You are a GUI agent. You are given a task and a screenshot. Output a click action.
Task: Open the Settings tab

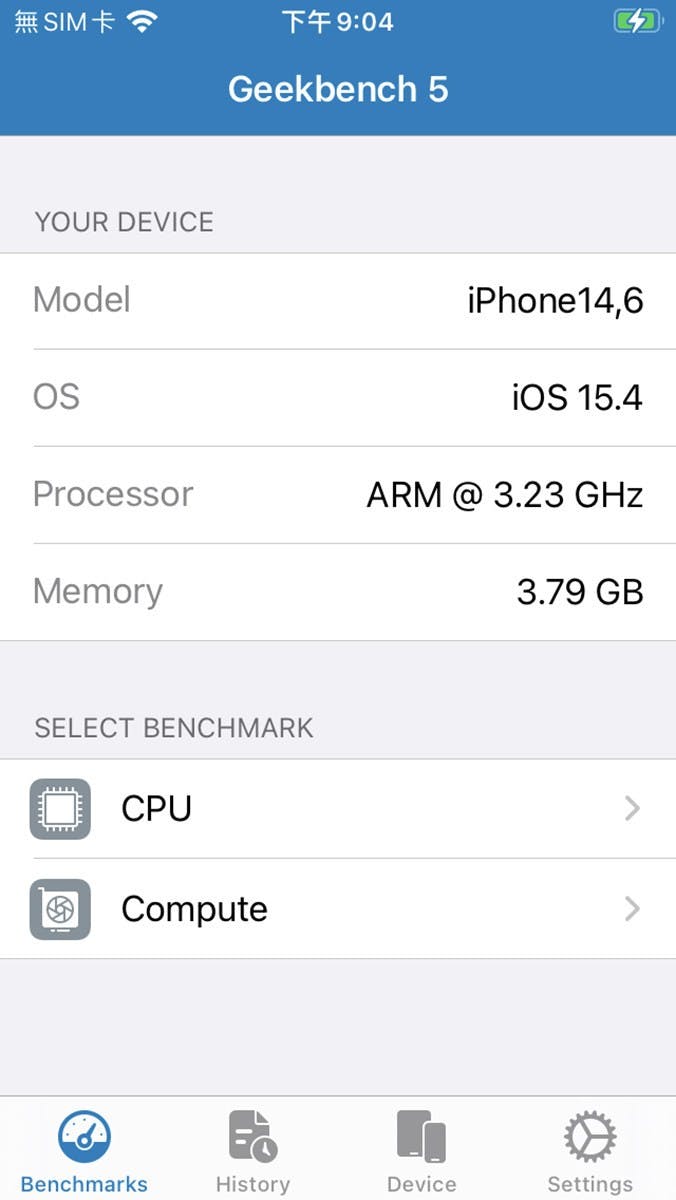(x=590, y=1150)
